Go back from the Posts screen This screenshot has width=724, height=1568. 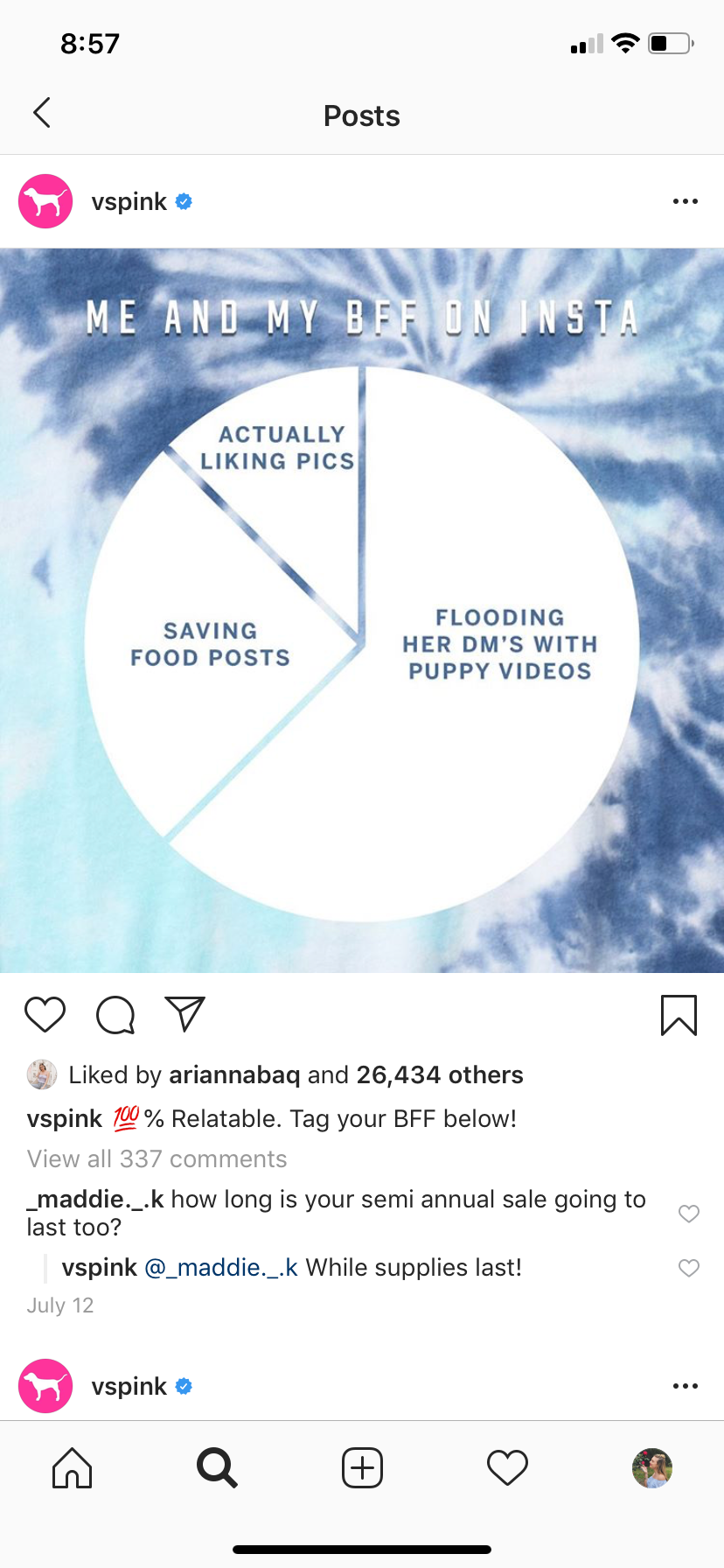tap(41, 113)
